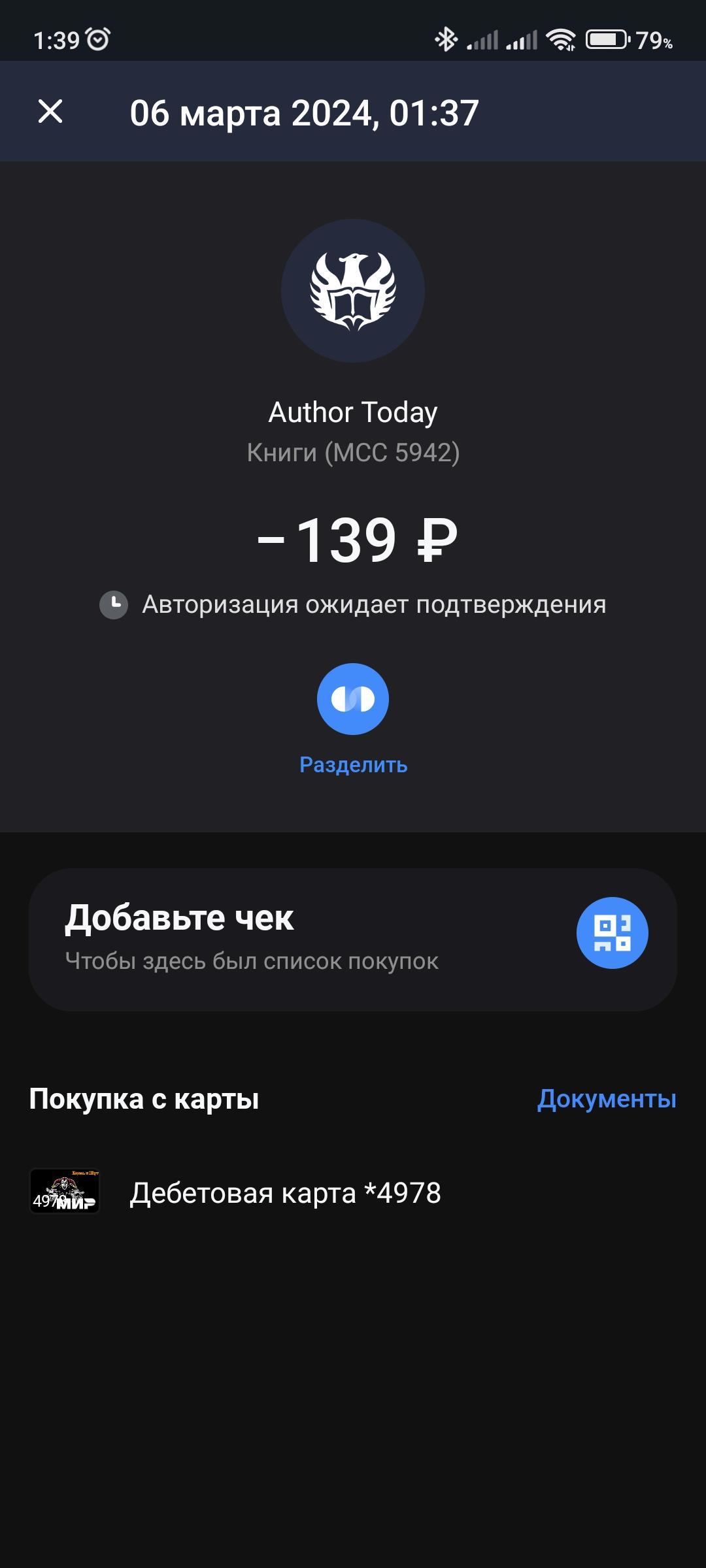Close the transaction details screen

point(50,112)
